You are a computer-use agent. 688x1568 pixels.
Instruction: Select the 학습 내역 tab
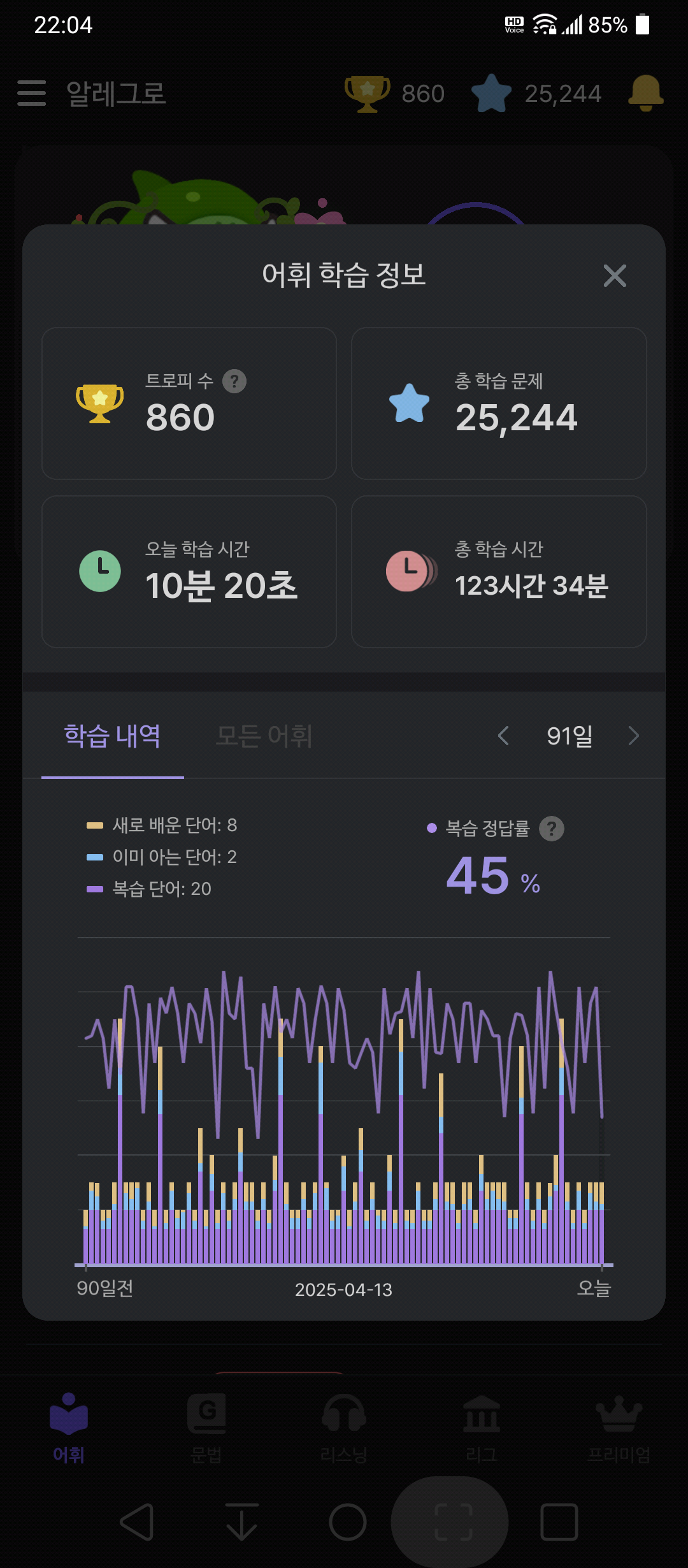pos(113,736)
